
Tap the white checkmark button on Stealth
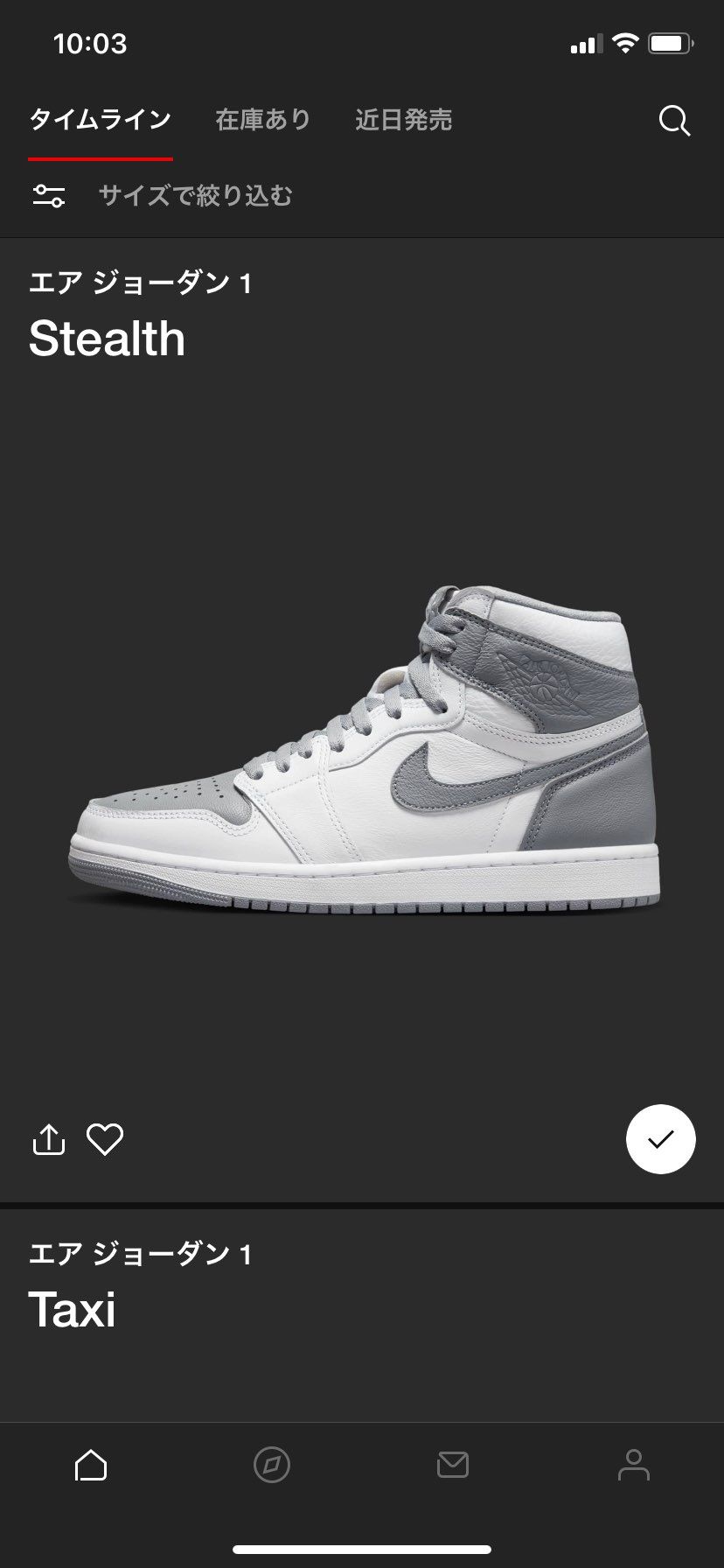tap(660, 1139)
